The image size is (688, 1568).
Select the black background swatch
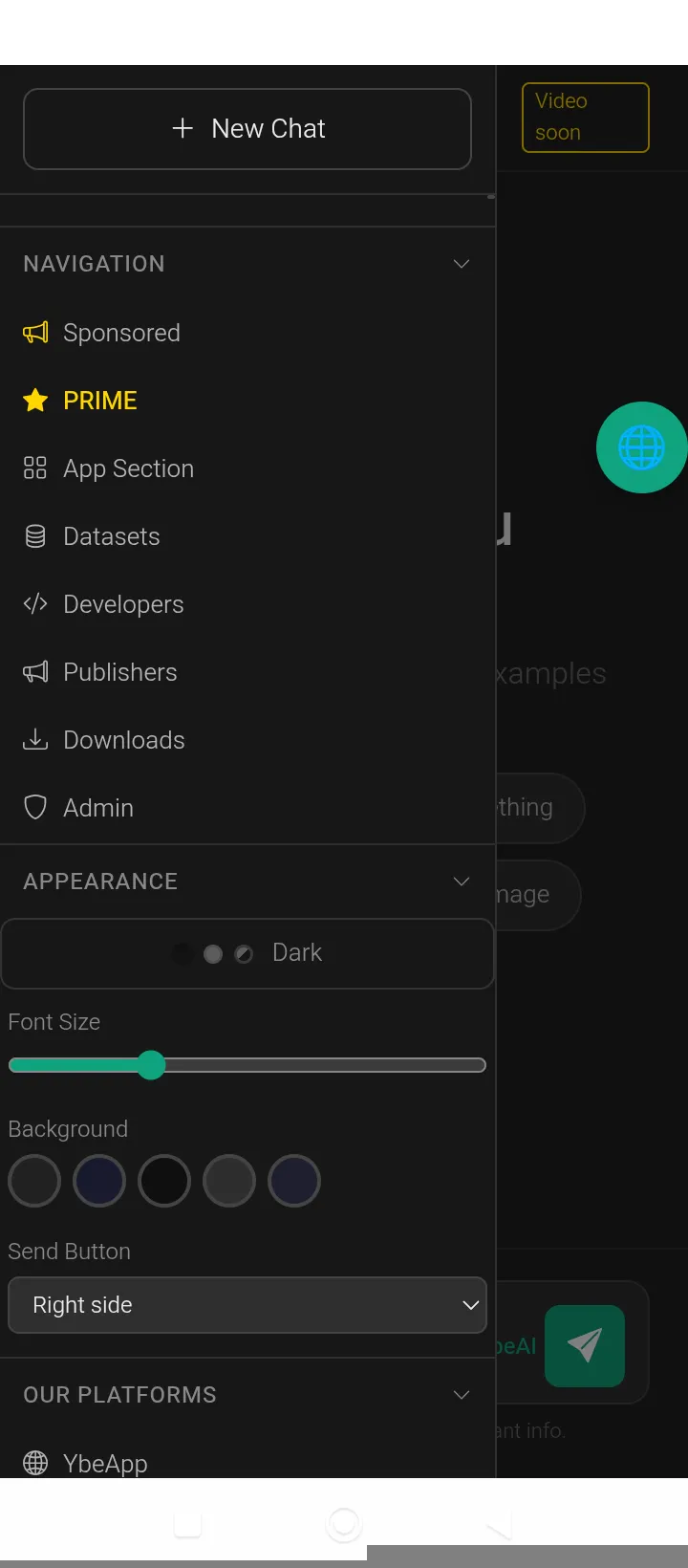click(164, 1181)
